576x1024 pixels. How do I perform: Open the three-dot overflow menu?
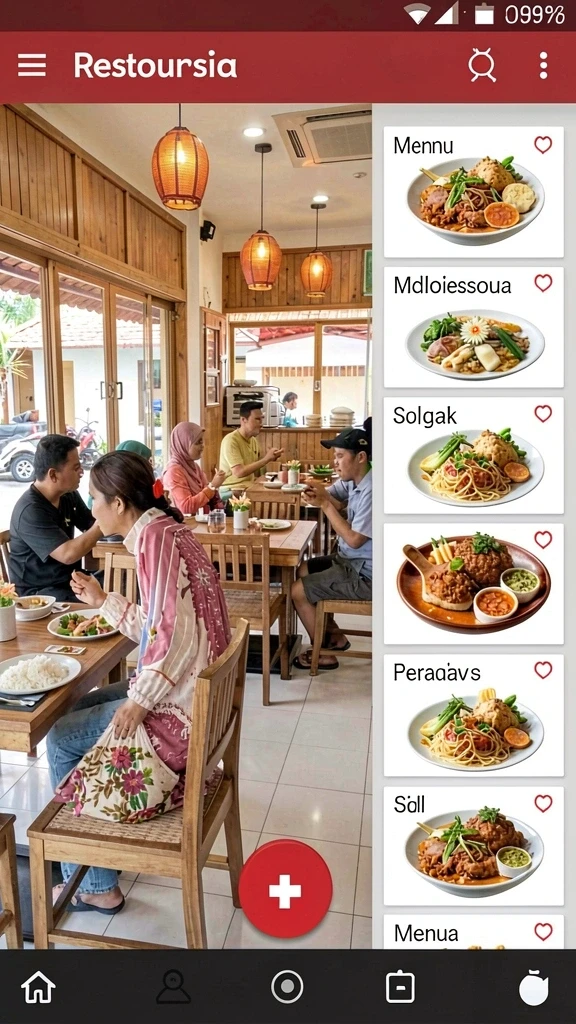coord(543,66)
